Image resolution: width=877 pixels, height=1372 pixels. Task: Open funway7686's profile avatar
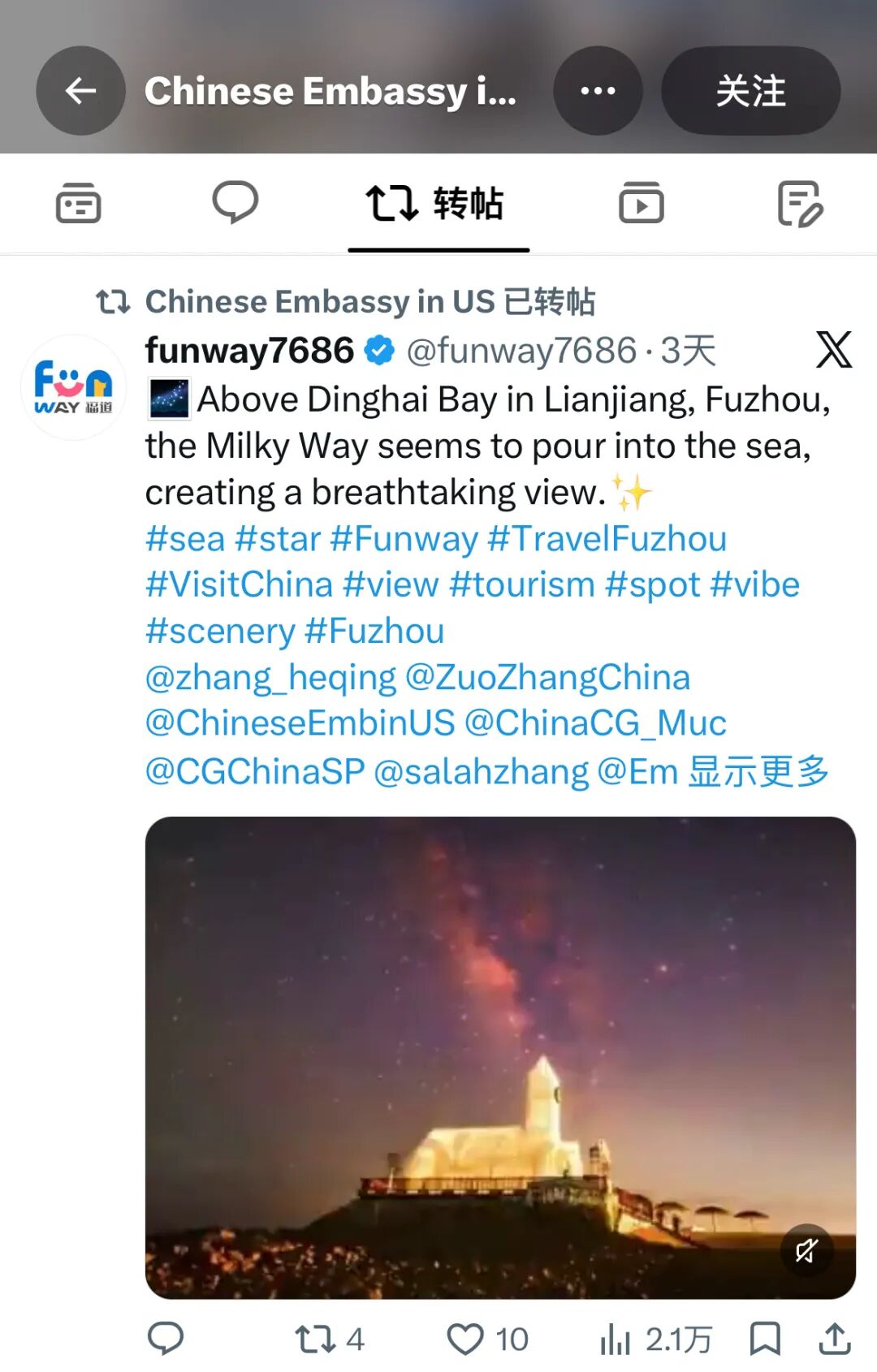coord(73,387)
